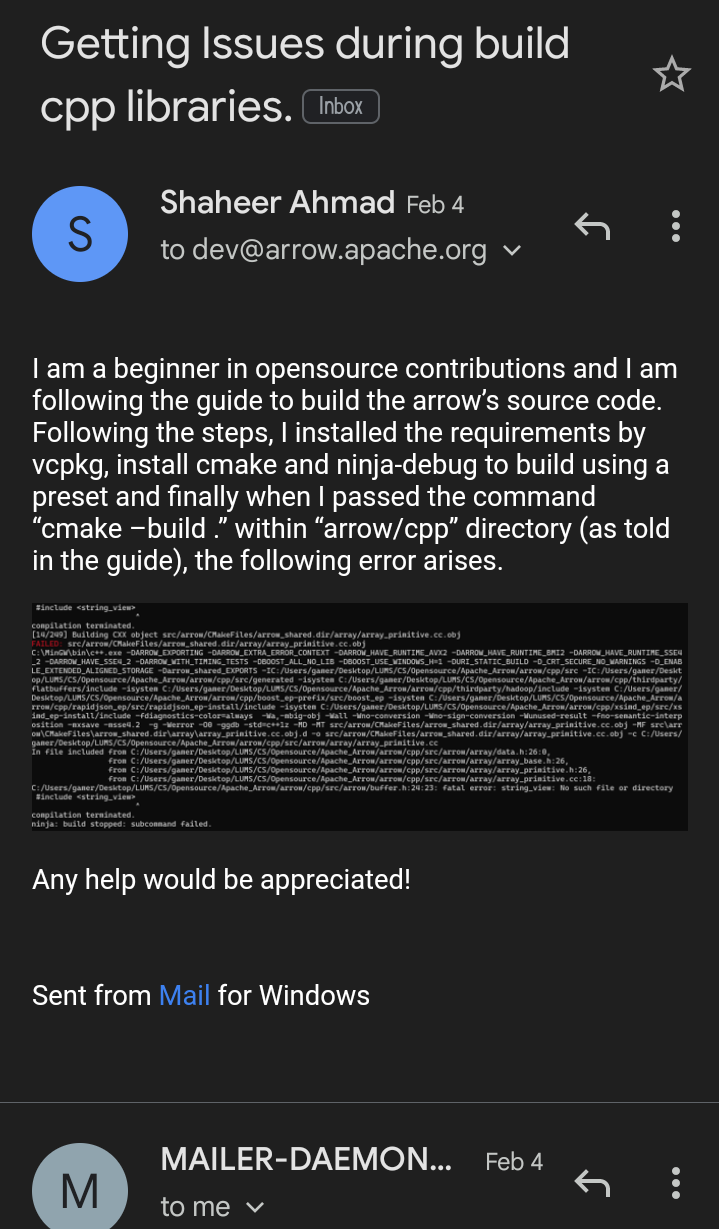Image resolution: width=719 pixels, height=1229 pixels.
Task: Expand recipient details for dev@arrow.apache.org
Action: 512,250
